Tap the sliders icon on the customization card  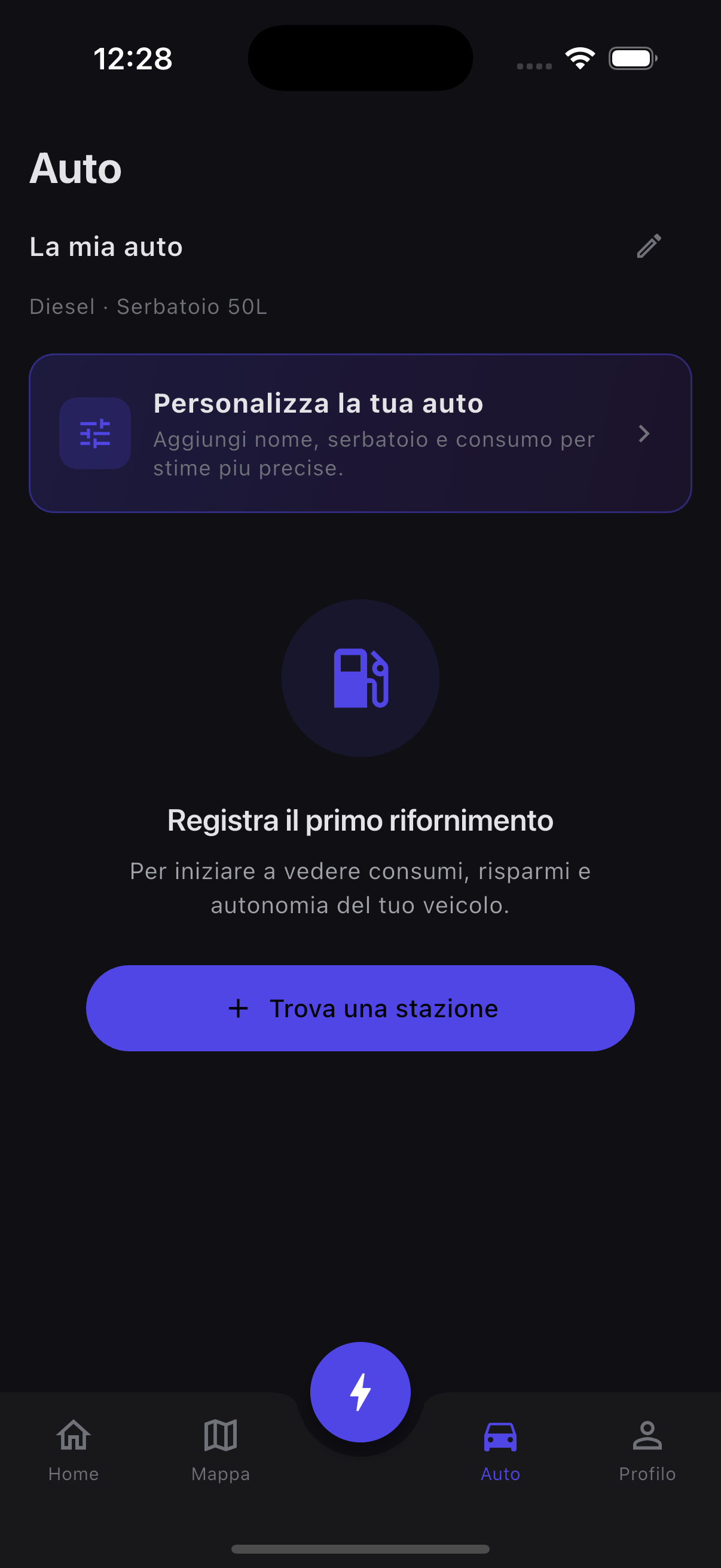tap(94, 434)
